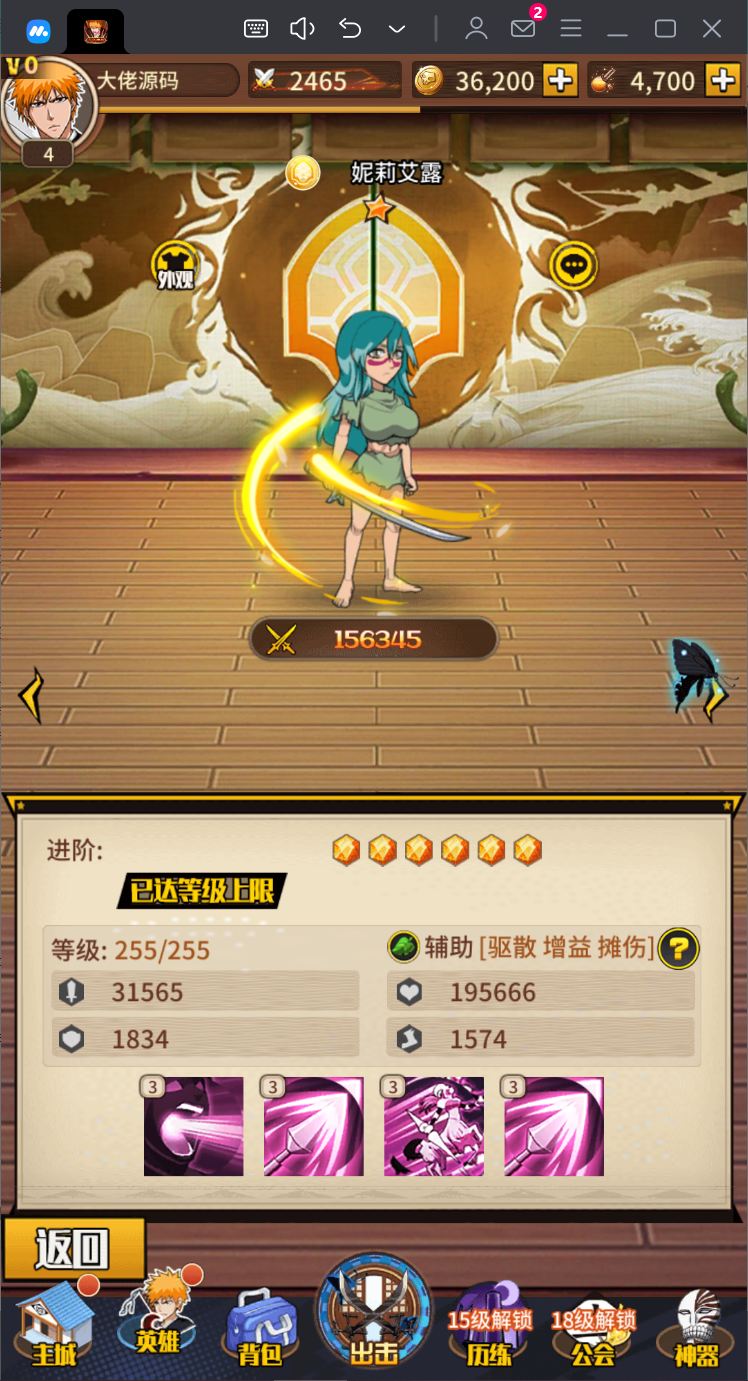Tap the 出击 battle button
This screenshot has width=748, height=1381.
click(x=374, y=1320)
